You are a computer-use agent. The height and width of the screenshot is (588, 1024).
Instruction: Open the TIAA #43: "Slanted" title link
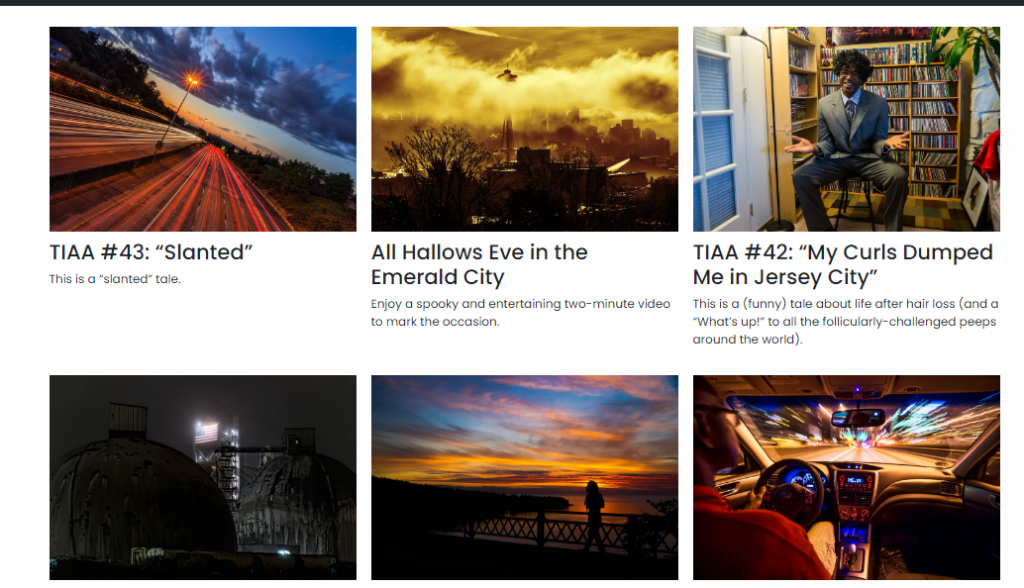151,253
